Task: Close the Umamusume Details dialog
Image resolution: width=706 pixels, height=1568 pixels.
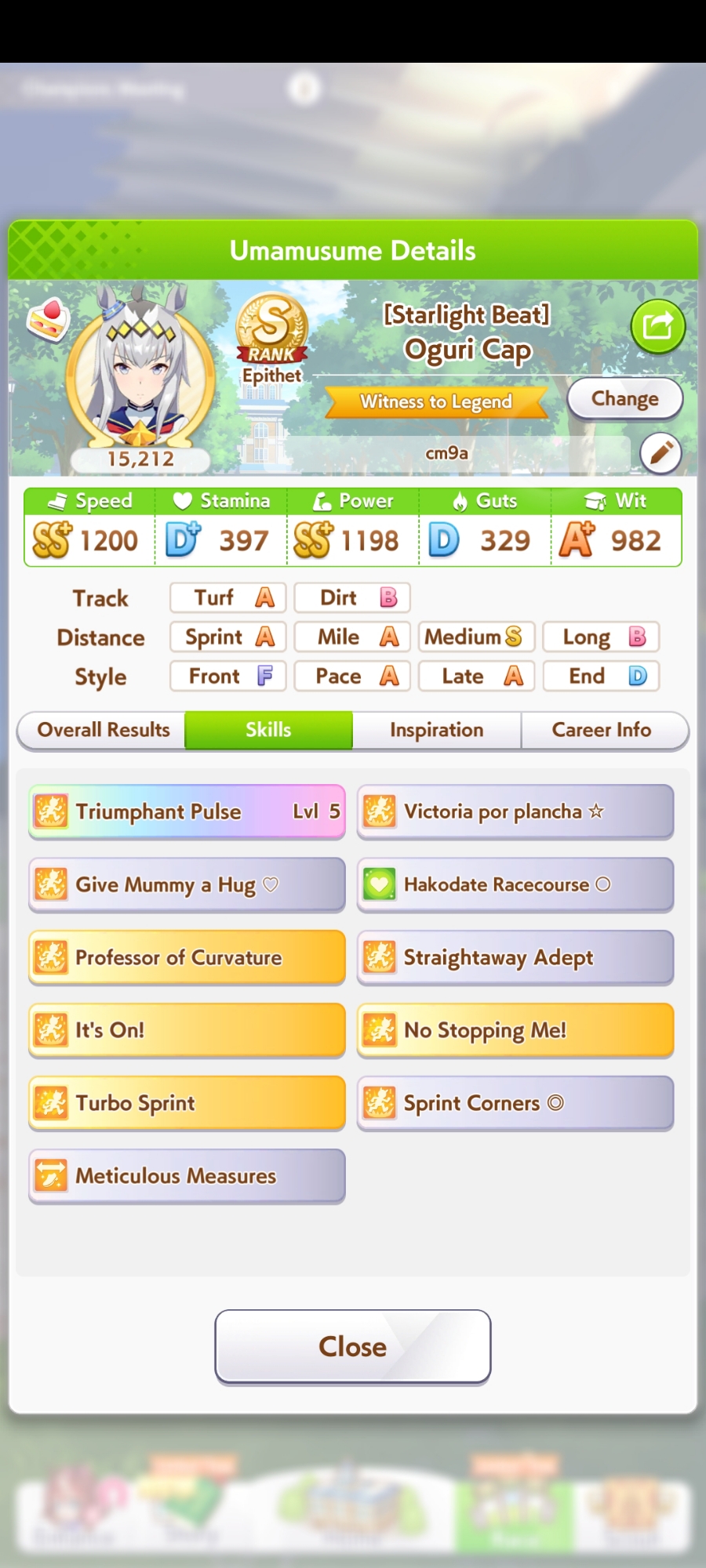Action: click(x=352, y=1346)
